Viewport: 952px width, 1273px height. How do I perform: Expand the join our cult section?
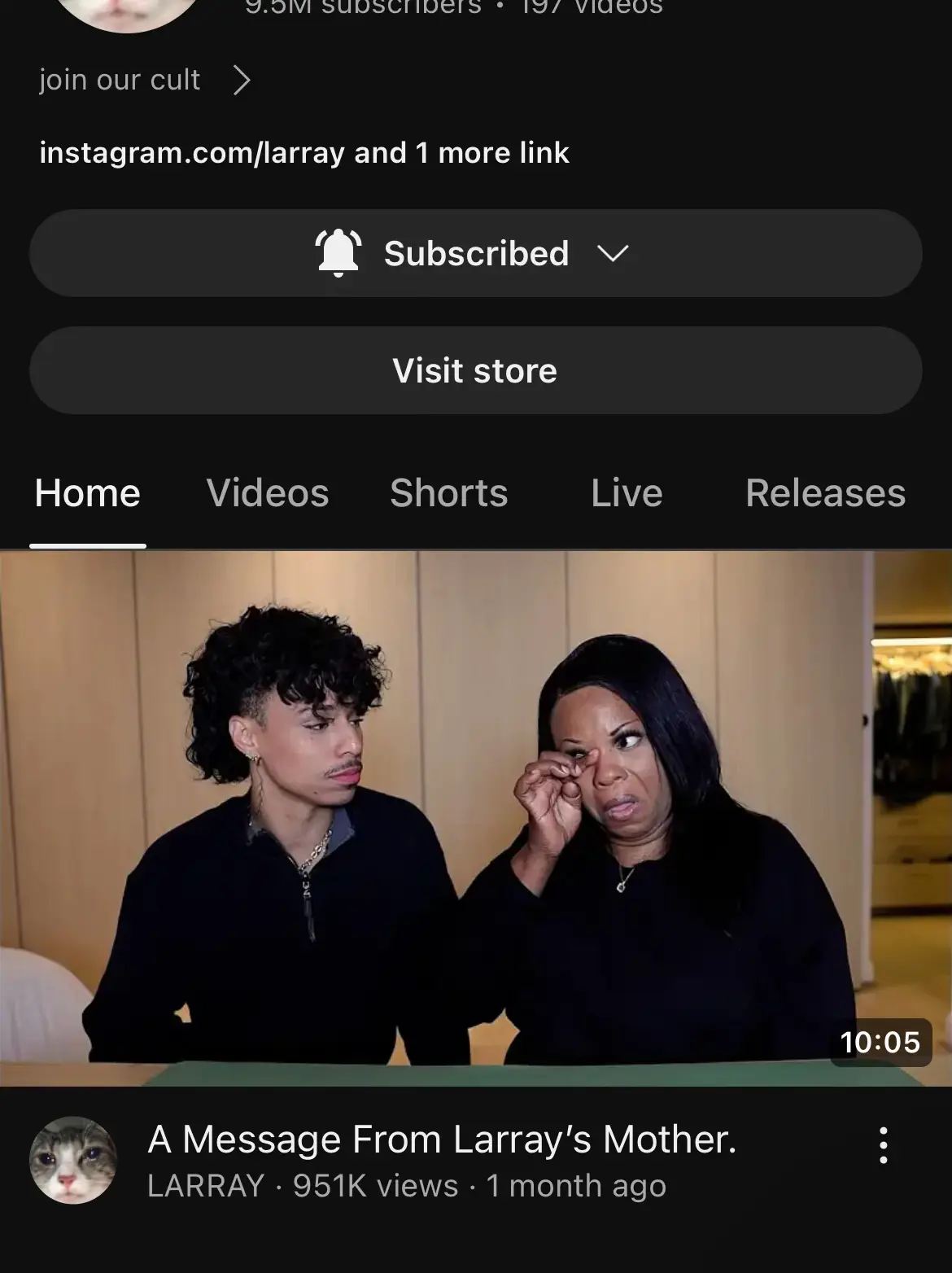[119, 79]
